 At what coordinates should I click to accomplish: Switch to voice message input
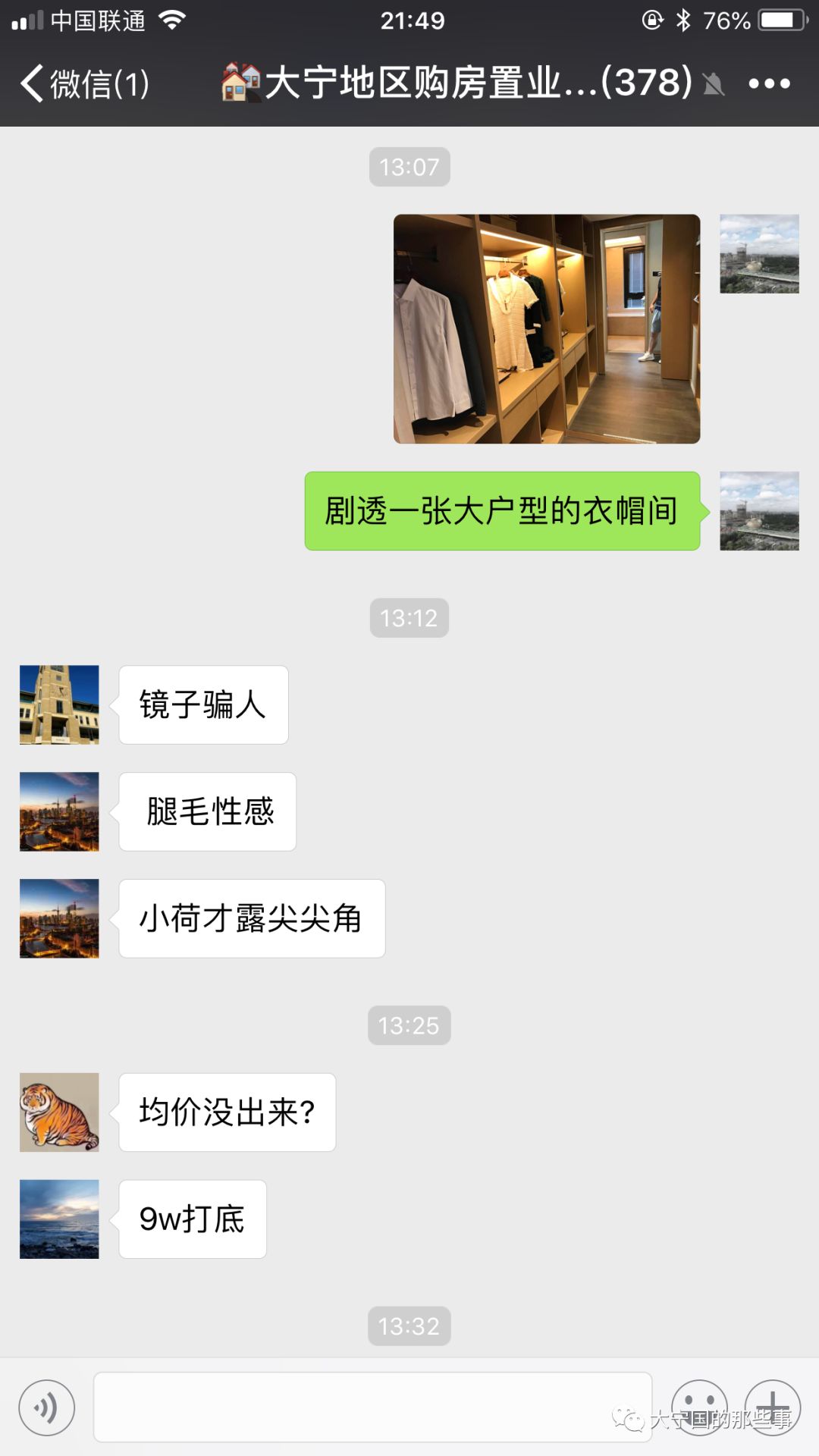tap(47, 1407)
